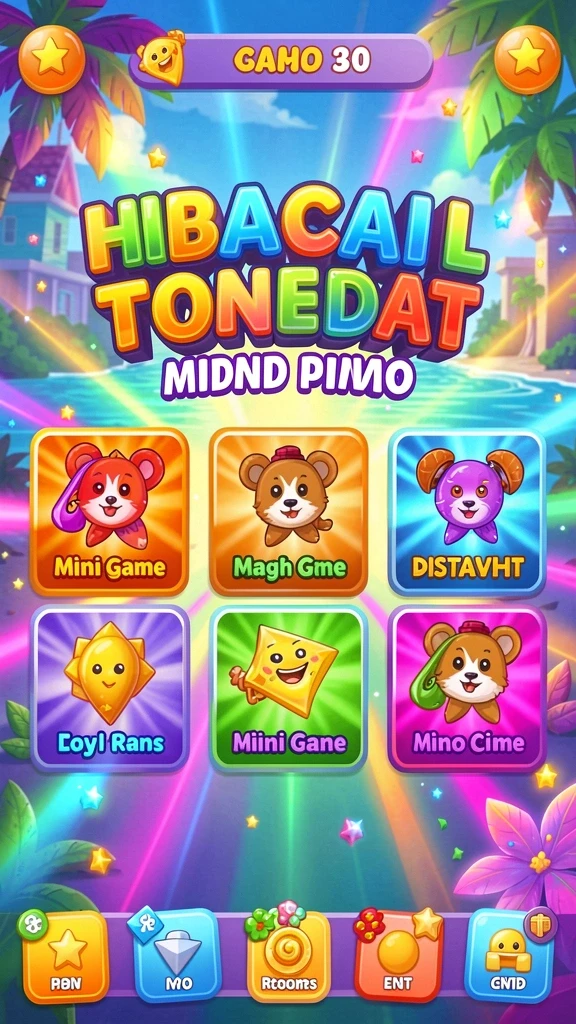Launch the Miini Gane tile
This screenshot has width=576, height=1024.
pyautogui.click(x=288, y=687)
